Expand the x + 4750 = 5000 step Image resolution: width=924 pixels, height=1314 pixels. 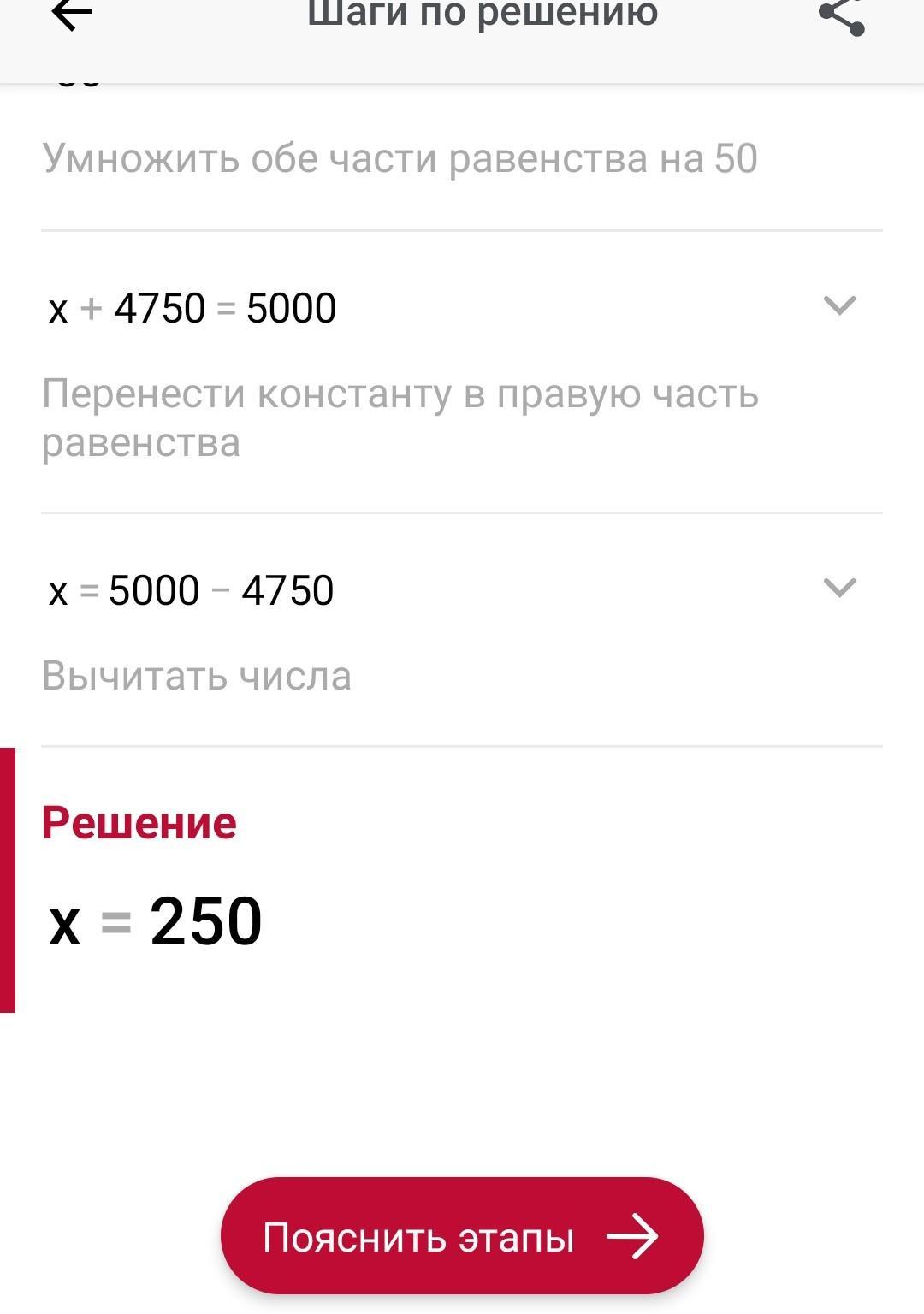click(x=838, y=305)
